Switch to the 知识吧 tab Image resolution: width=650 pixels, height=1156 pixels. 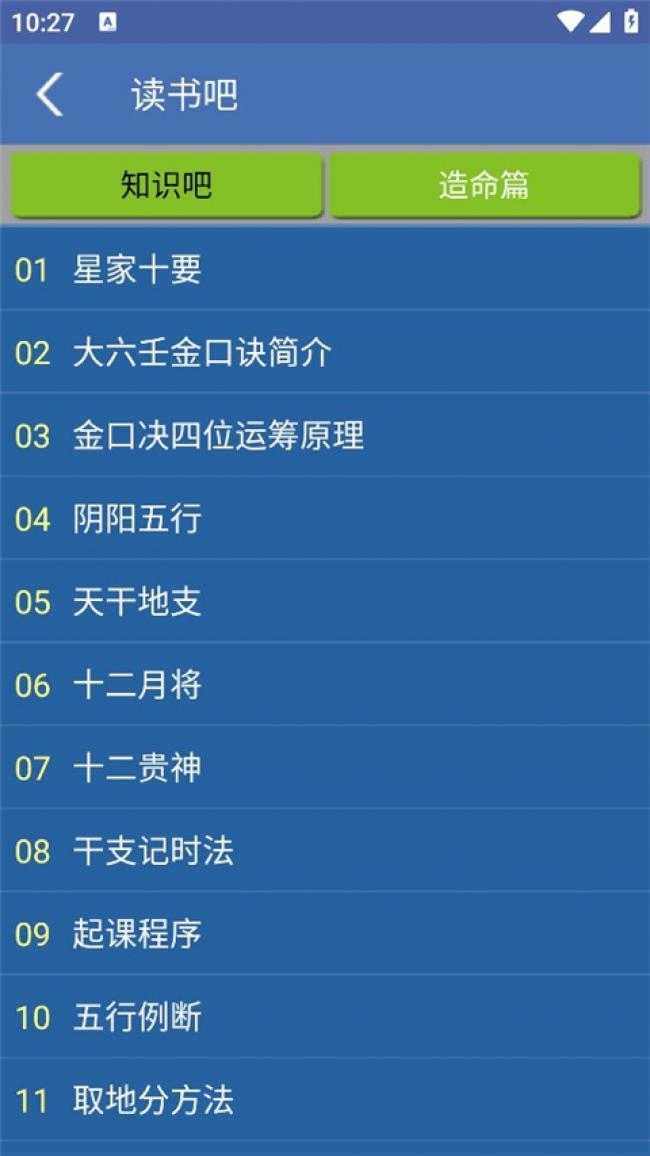(x=167, y=185)
